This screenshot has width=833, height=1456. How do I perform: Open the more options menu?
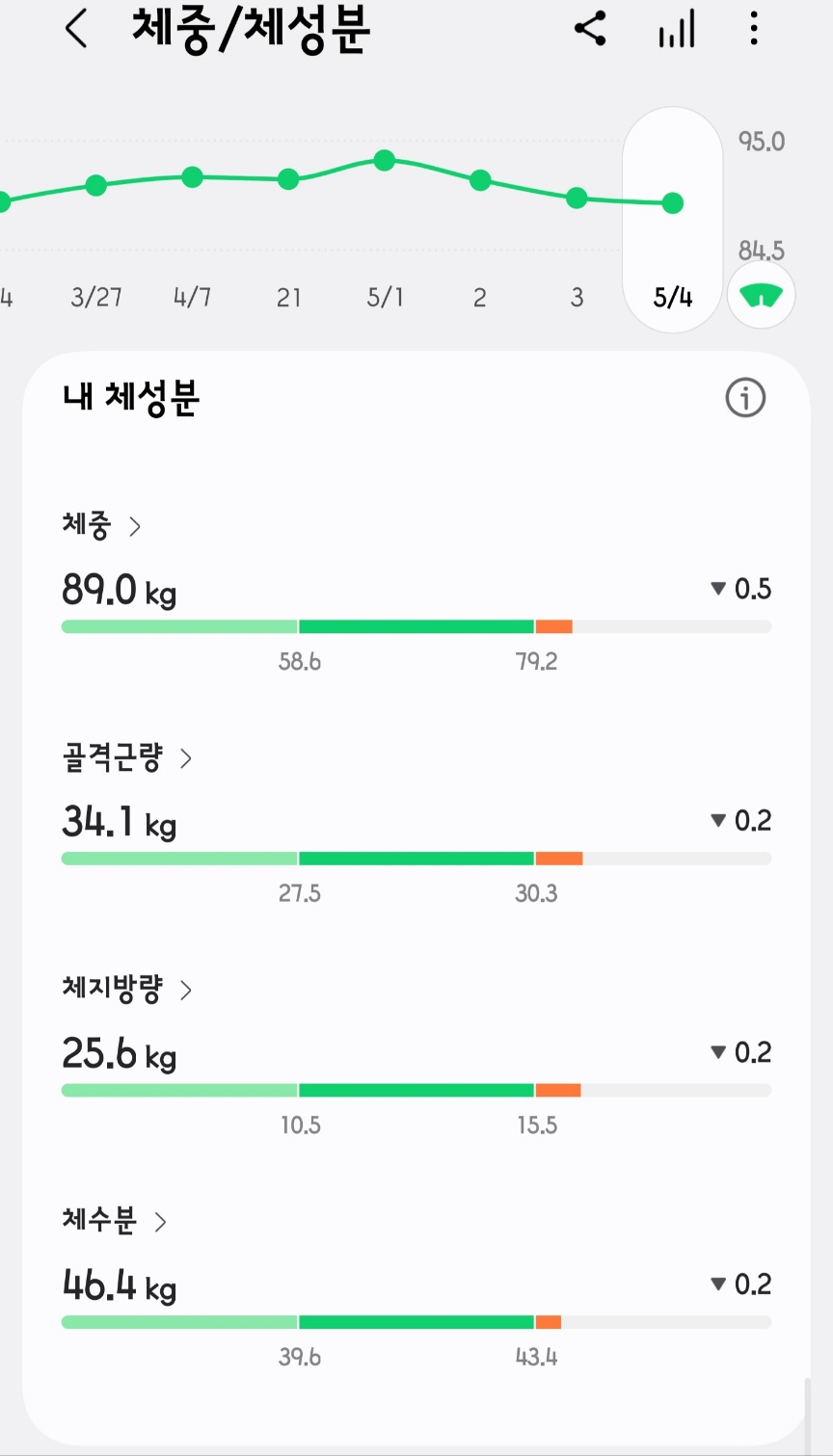point(754,29)
